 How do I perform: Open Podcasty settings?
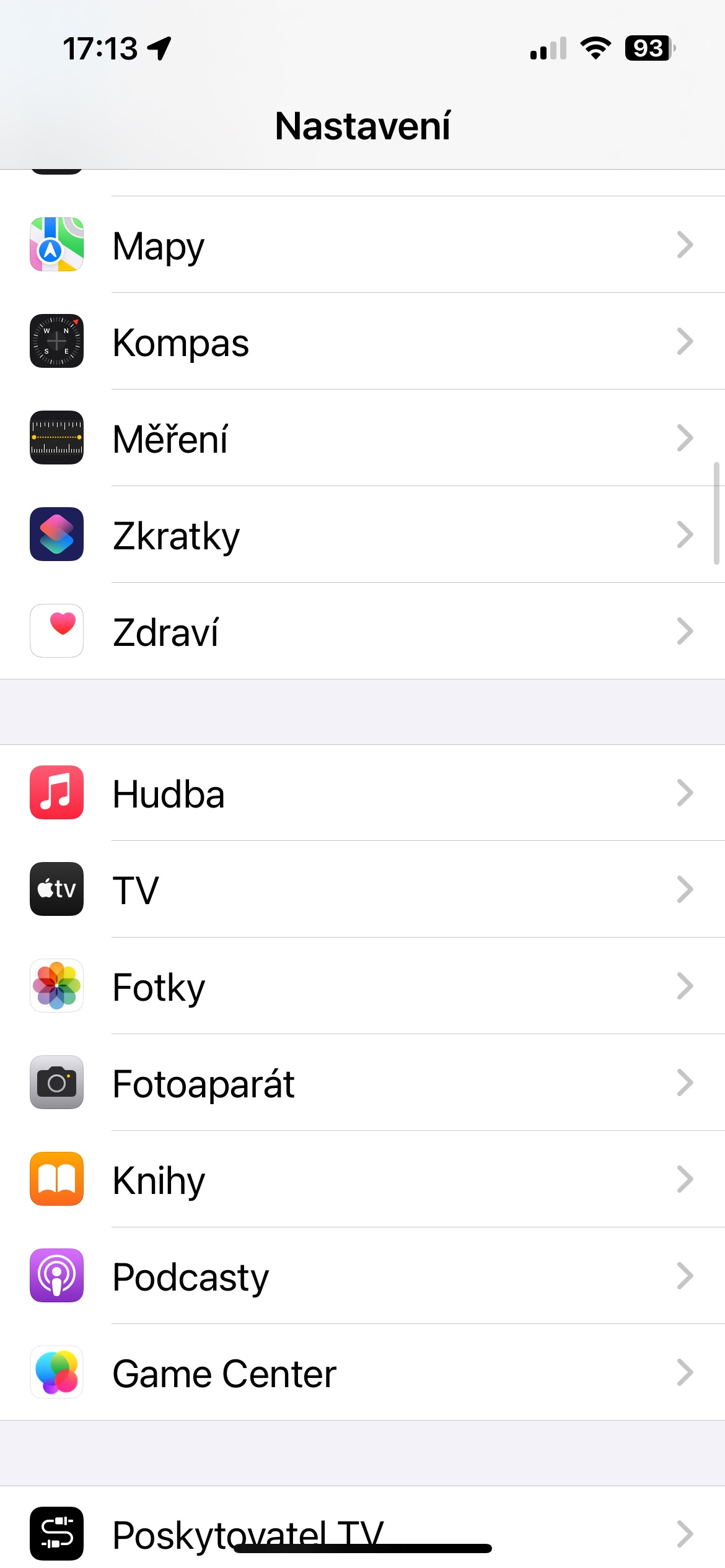[x=362, y=1276]
